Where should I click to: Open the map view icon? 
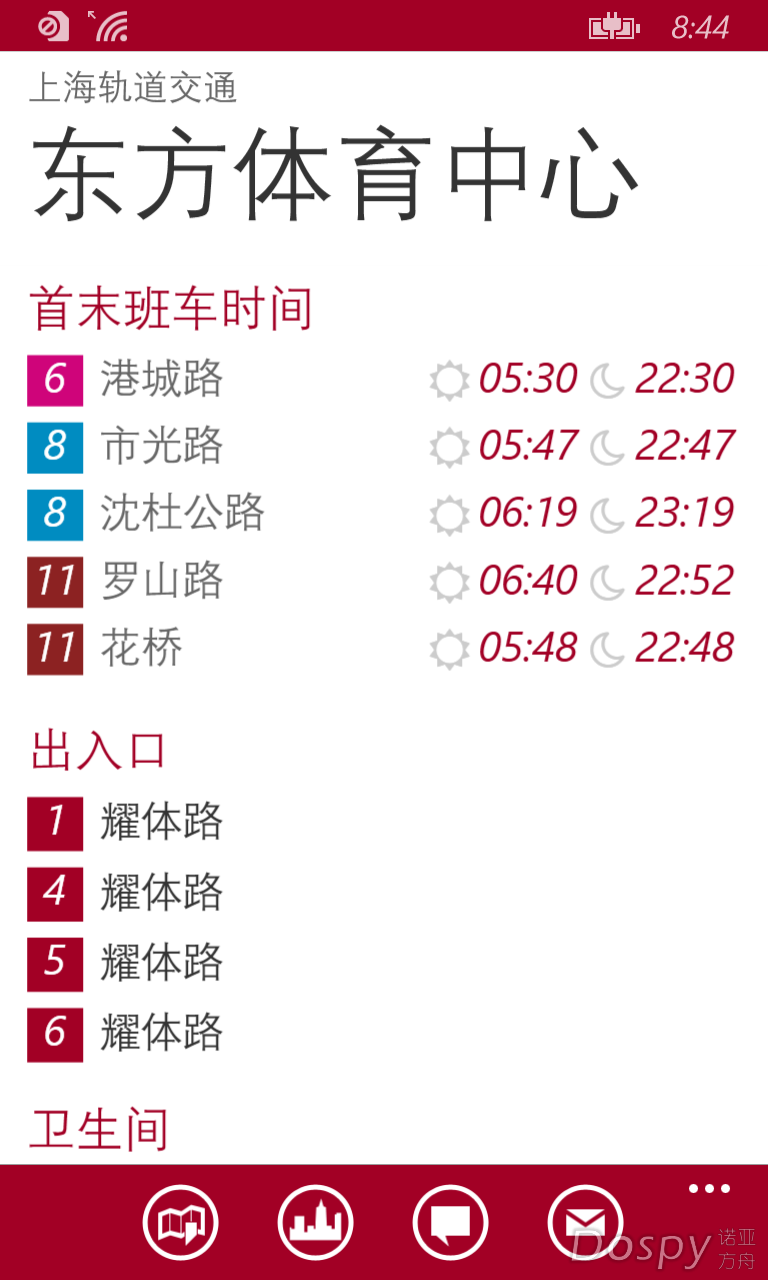[x=180, y=1222]
